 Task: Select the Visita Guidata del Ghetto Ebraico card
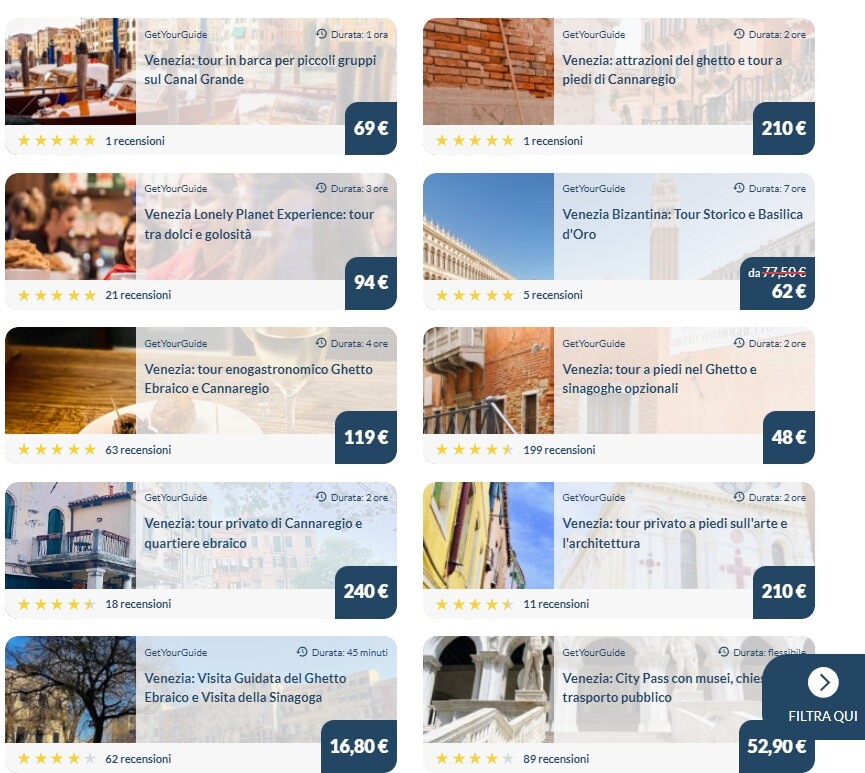[245, 688]
